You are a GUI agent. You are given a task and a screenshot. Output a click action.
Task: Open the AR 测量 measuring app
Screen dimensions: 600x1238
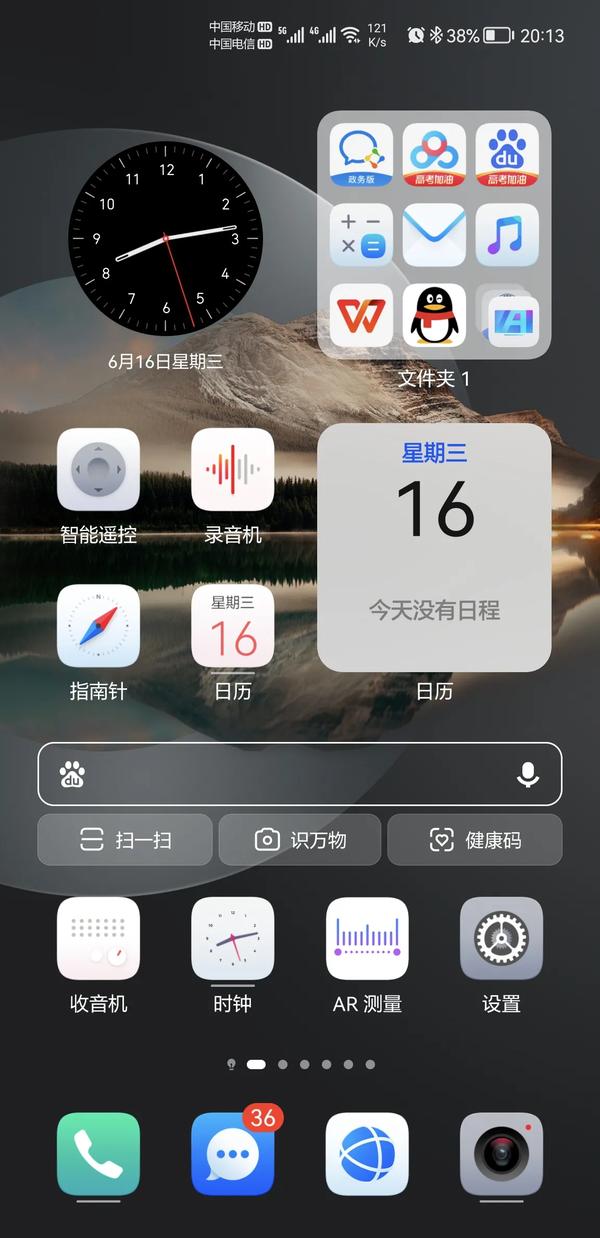pyautogui.click(x=367, y=939)
